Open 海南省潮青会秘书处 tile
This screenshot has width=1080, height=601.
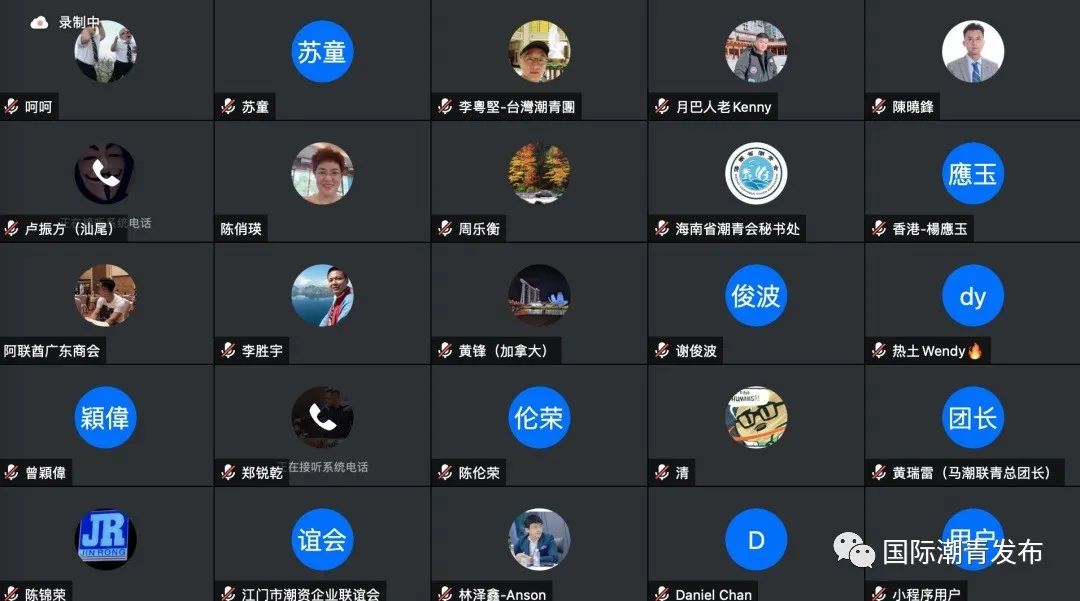[756, 180]
